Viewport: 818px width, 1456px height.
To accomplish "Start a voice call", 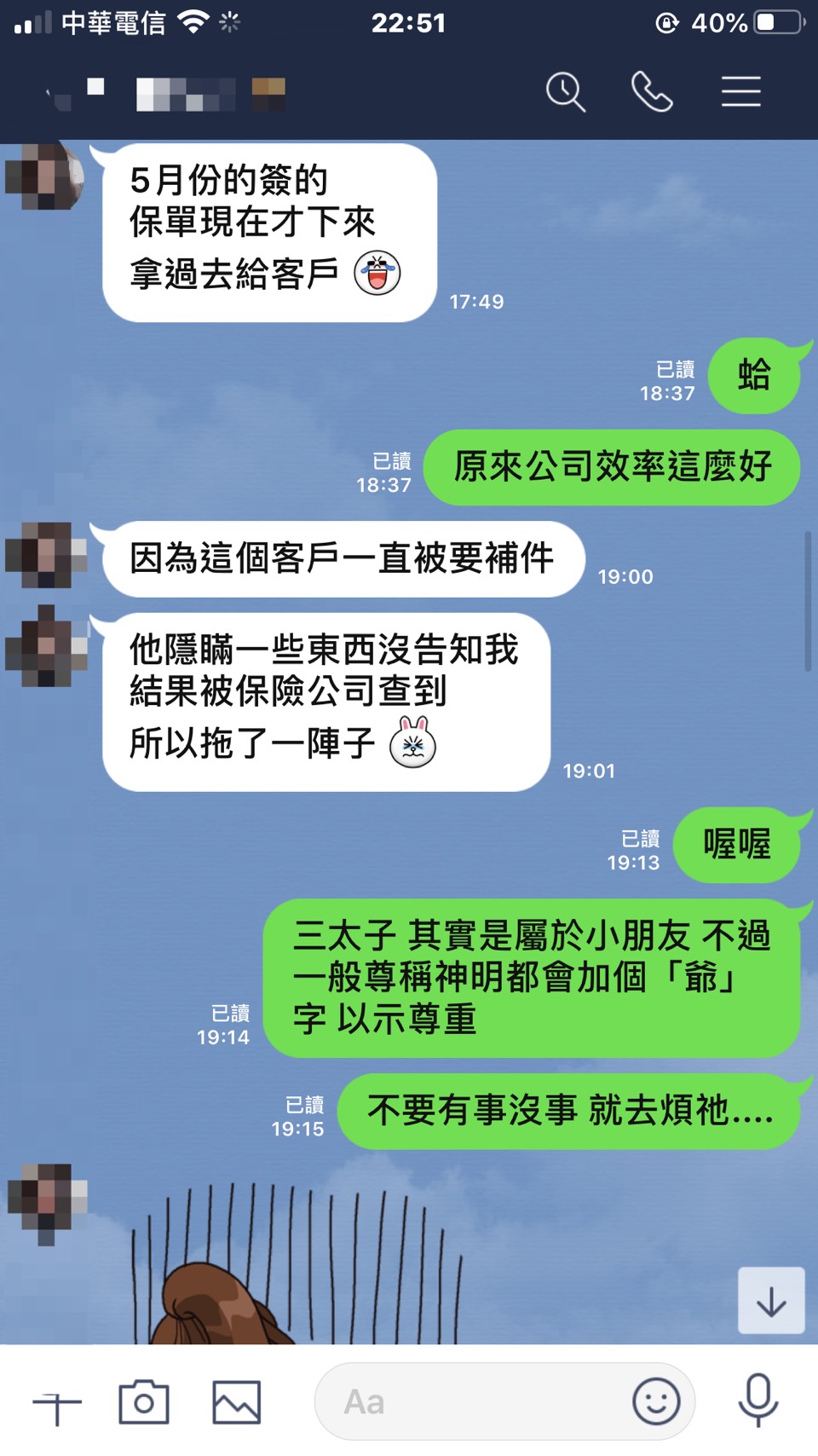I will click(x=652, y=92).
